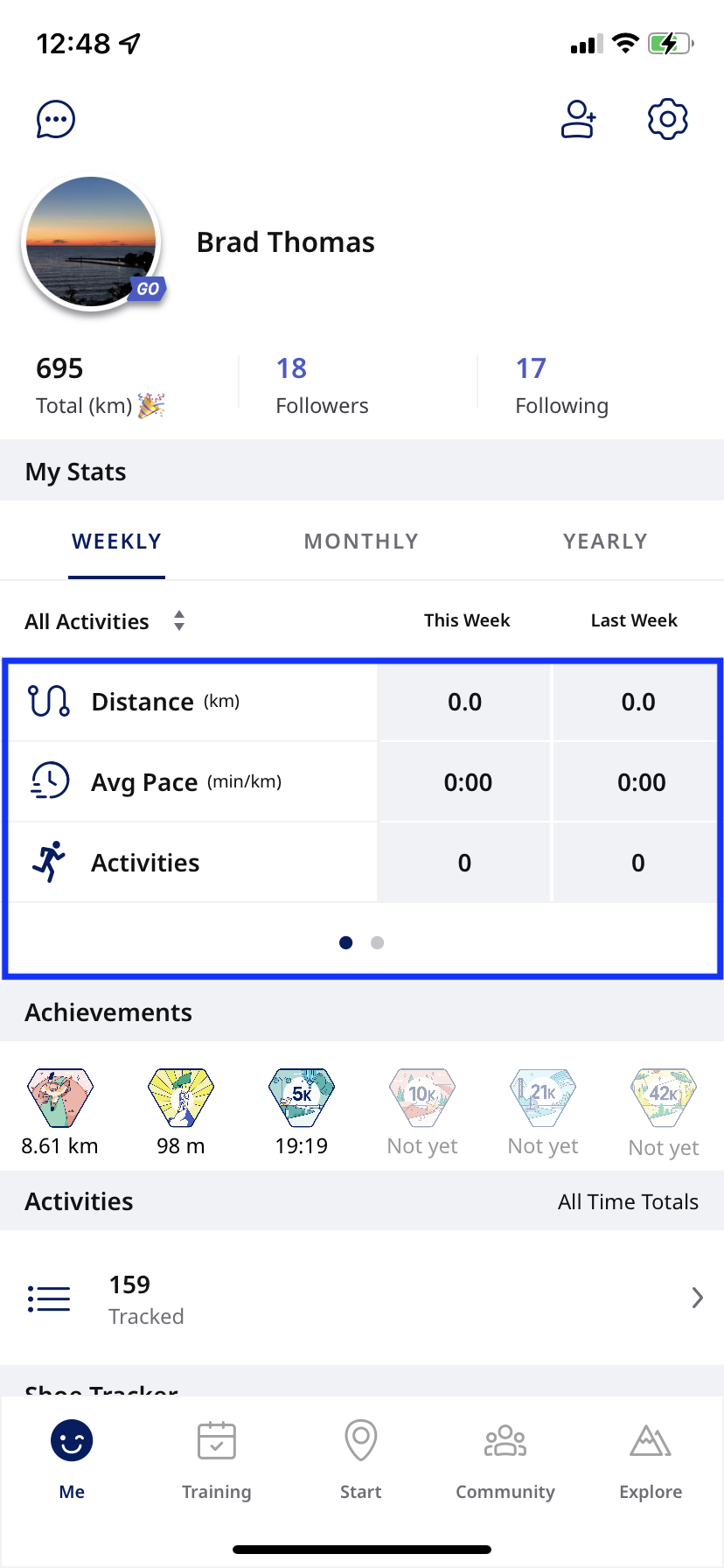This screenshot has height=1568, width=724.
Task: Open the 5K 19:19 achievement badge
Action: (x=301, y=1099)
